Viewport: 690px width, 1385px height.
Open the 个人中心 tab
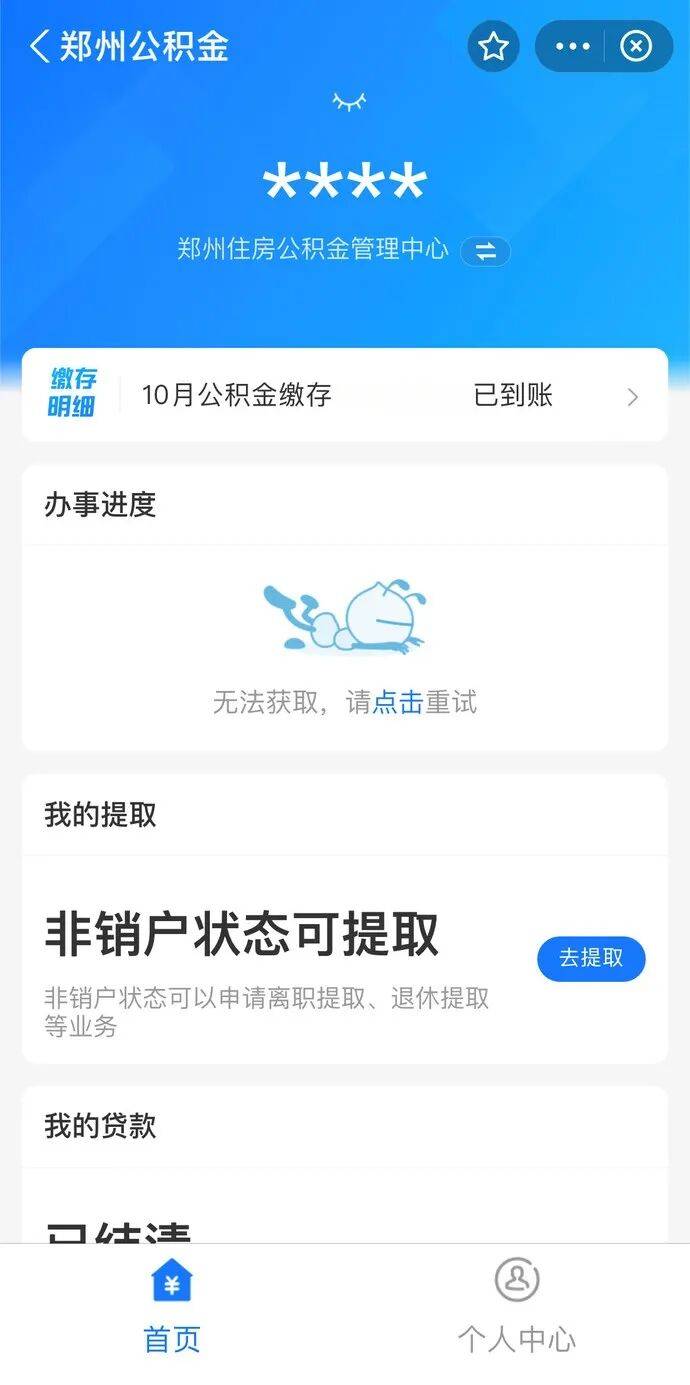click(516, 1305)
